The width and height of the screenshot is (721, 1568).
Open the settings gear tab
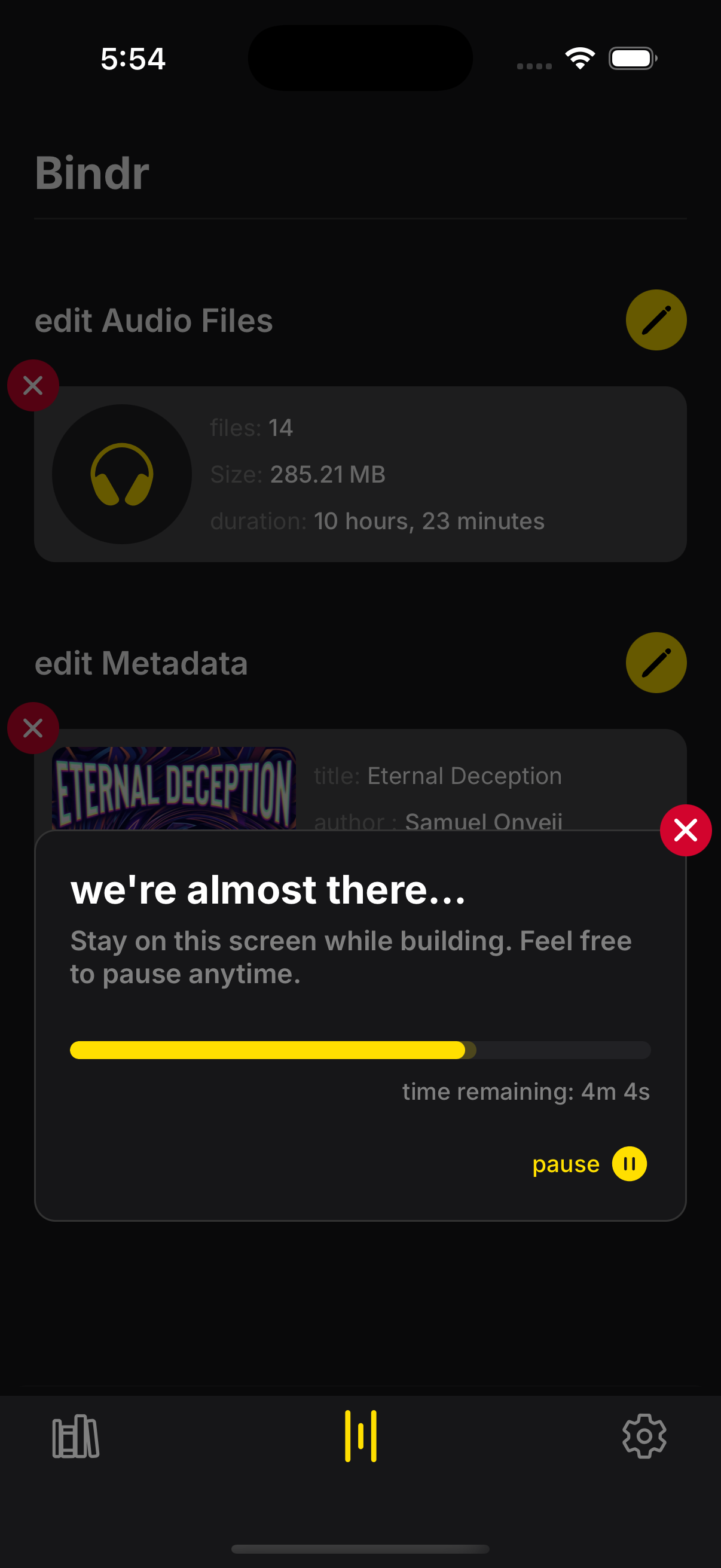point(644,1436)
